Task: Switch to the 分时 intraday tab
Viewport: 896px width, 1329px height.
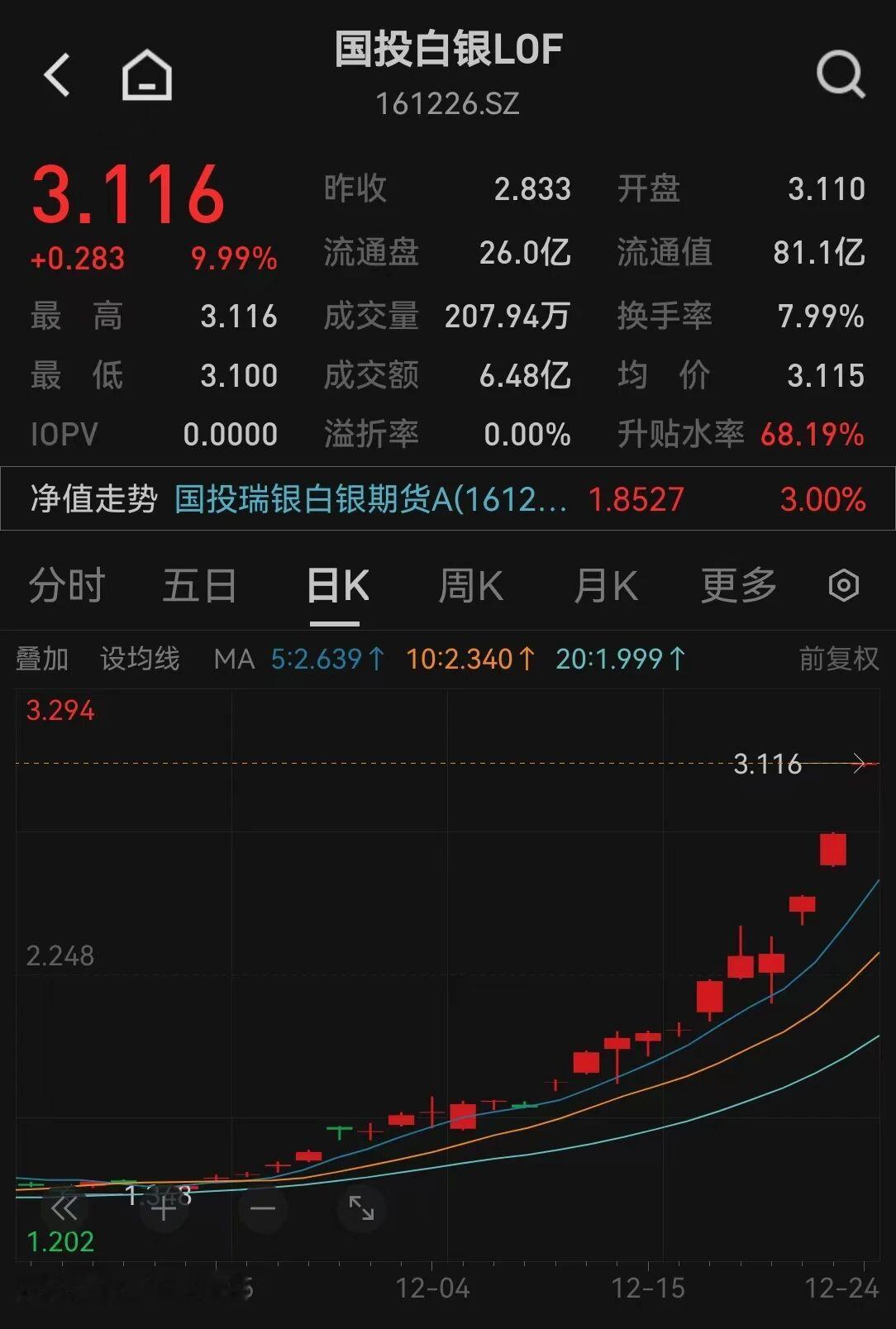Action: (67, 584)
